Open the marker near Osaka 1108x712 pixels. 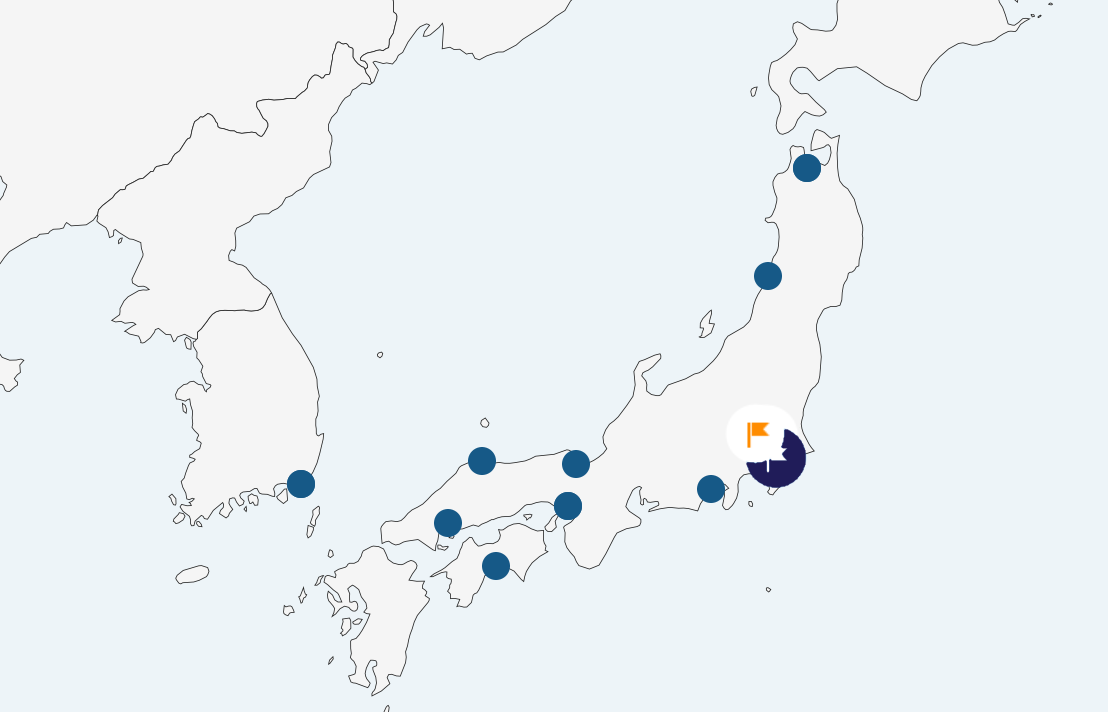point(568,506)
